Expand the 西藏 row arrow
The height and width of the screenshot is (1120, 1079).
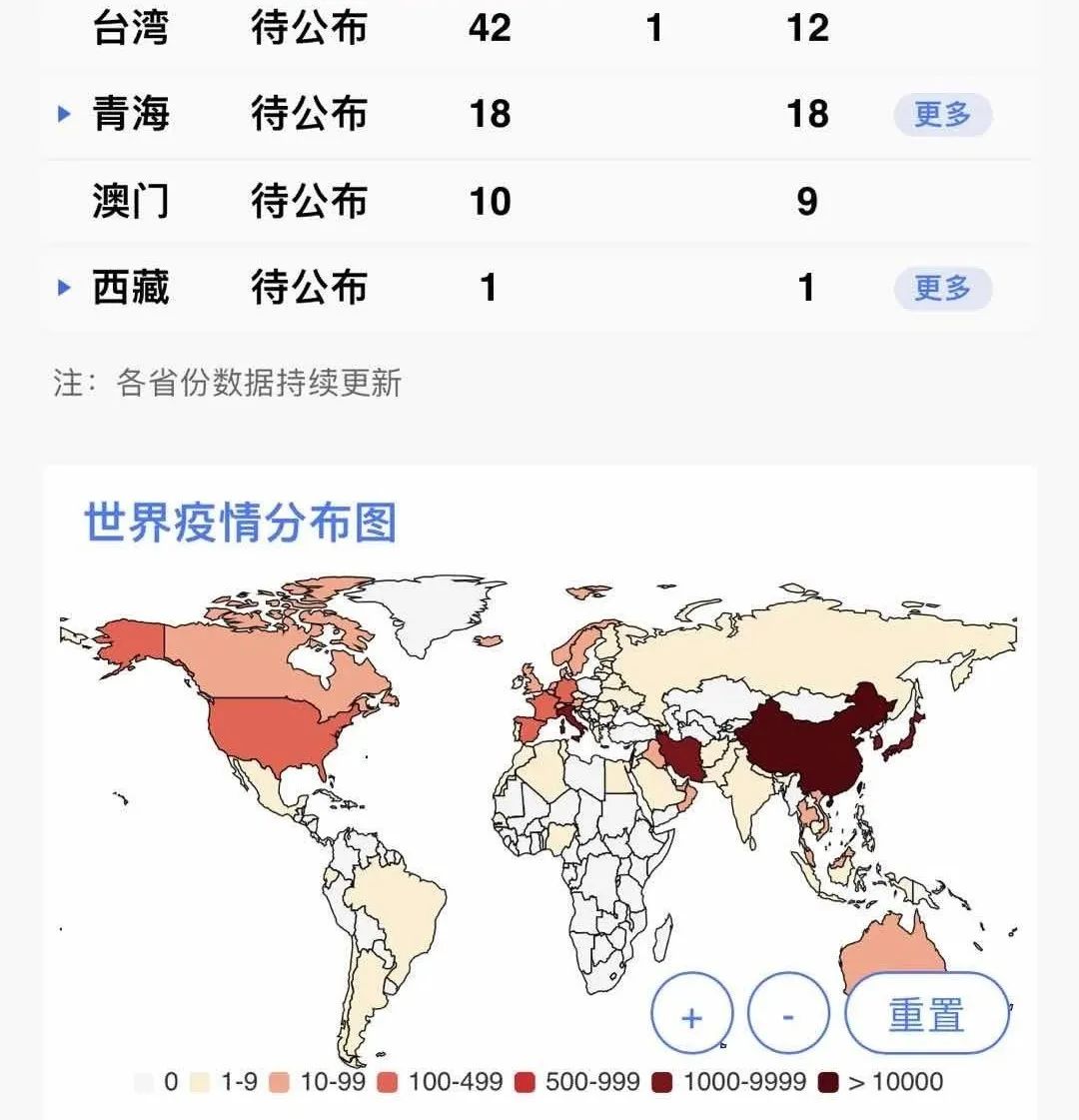[65, 288]
